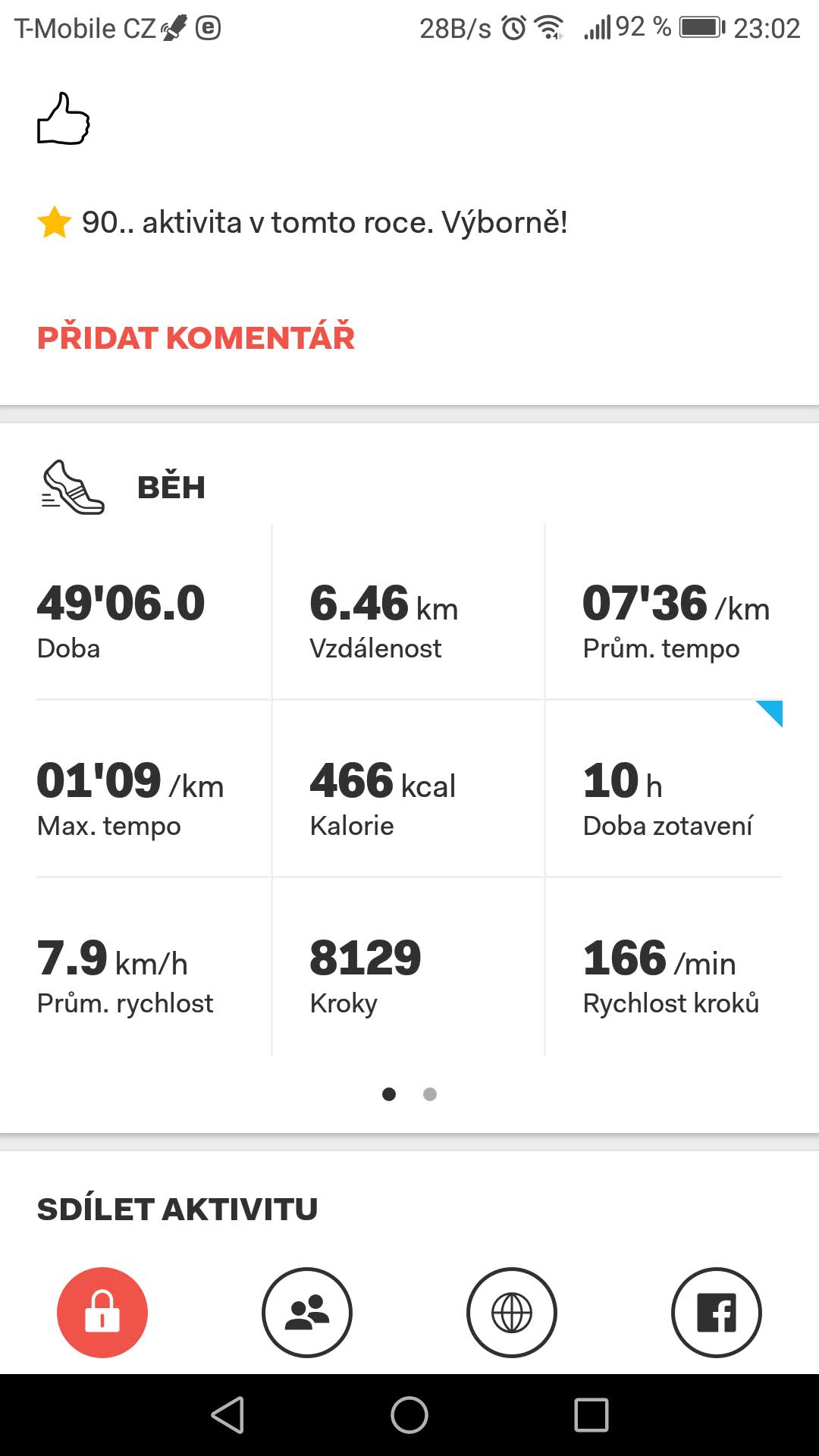This screenshot has height=1456, width=819.
Task: Go back with the system back button
Action: coord(227,1415)
